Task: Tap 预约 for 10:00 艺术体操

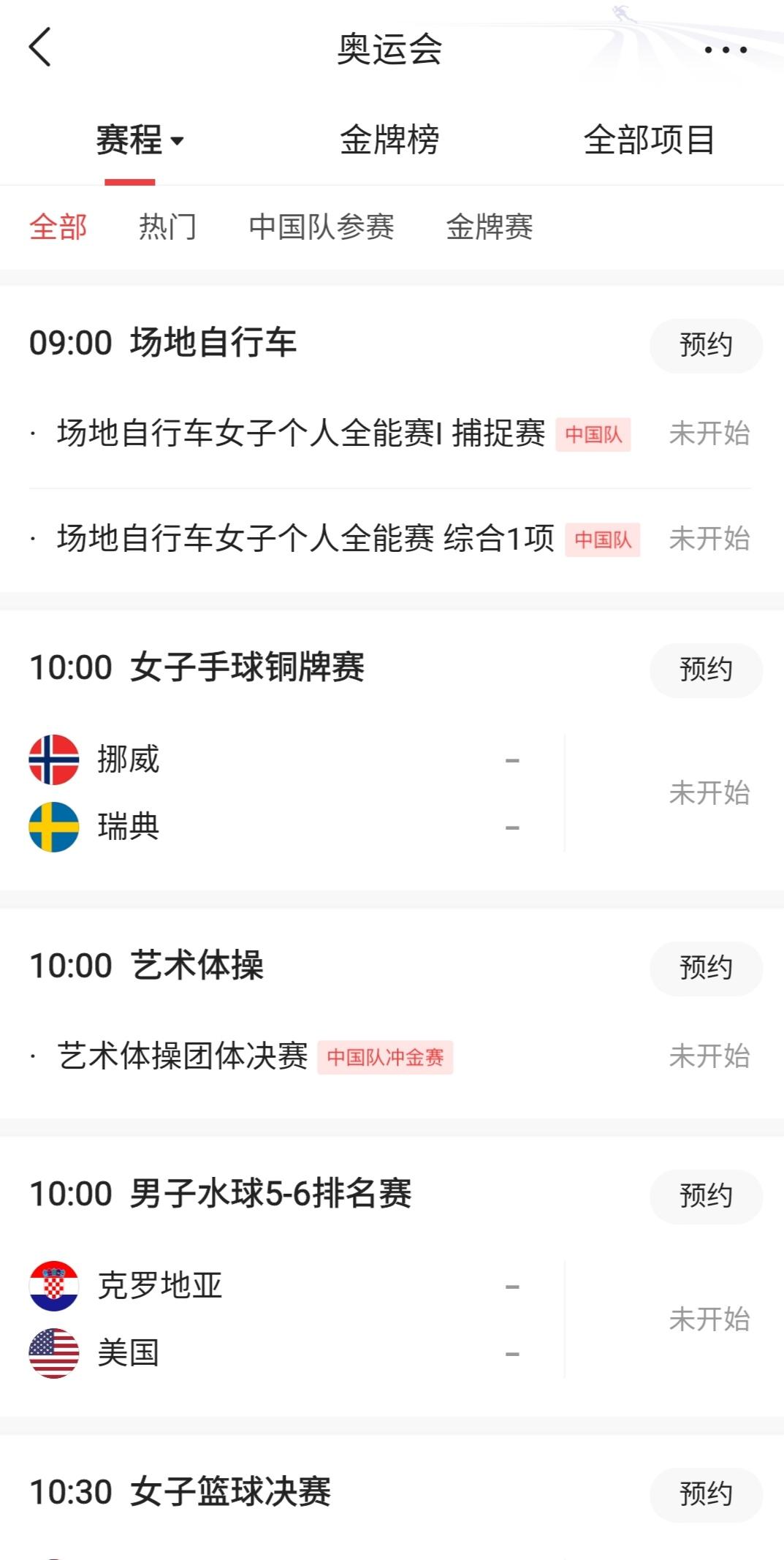Action: (x=706, y=968)
